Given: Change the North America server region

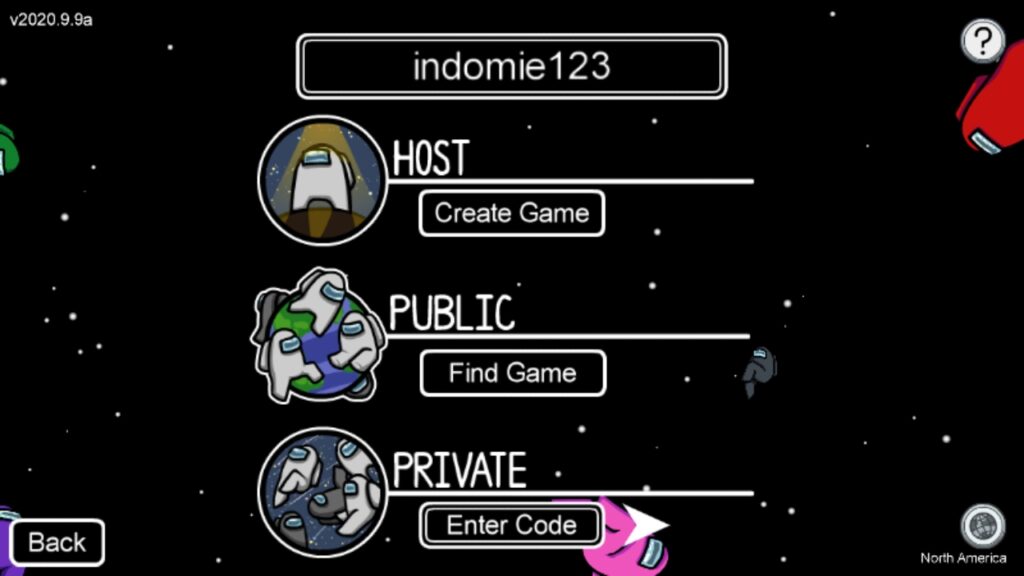Looking at the screenshot, I should point(982,527).
